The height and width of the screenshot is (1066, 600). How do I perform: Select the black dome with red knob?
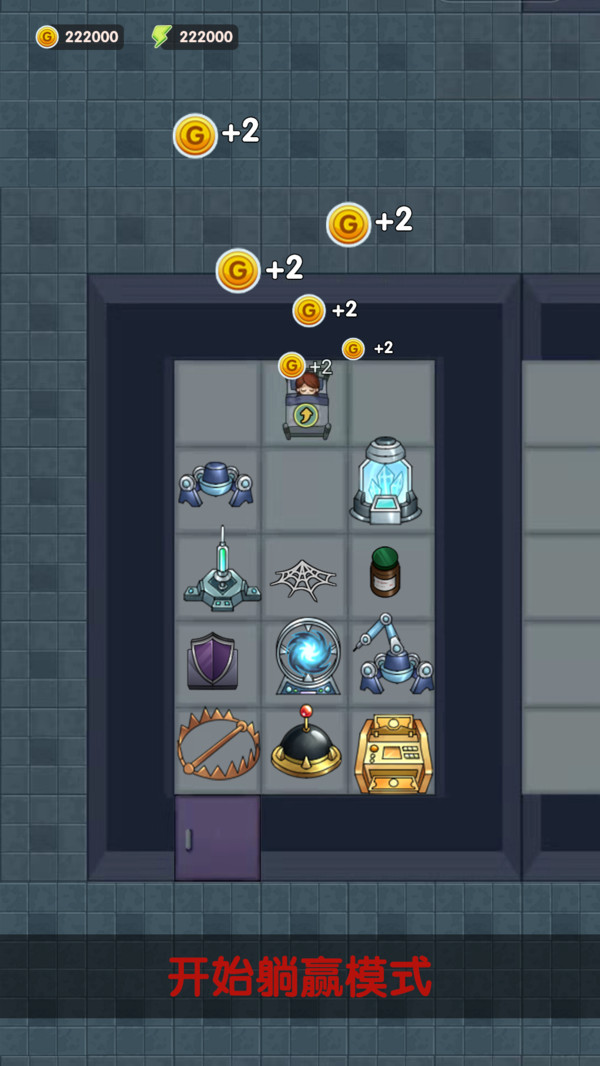click(x=306, y=745)
